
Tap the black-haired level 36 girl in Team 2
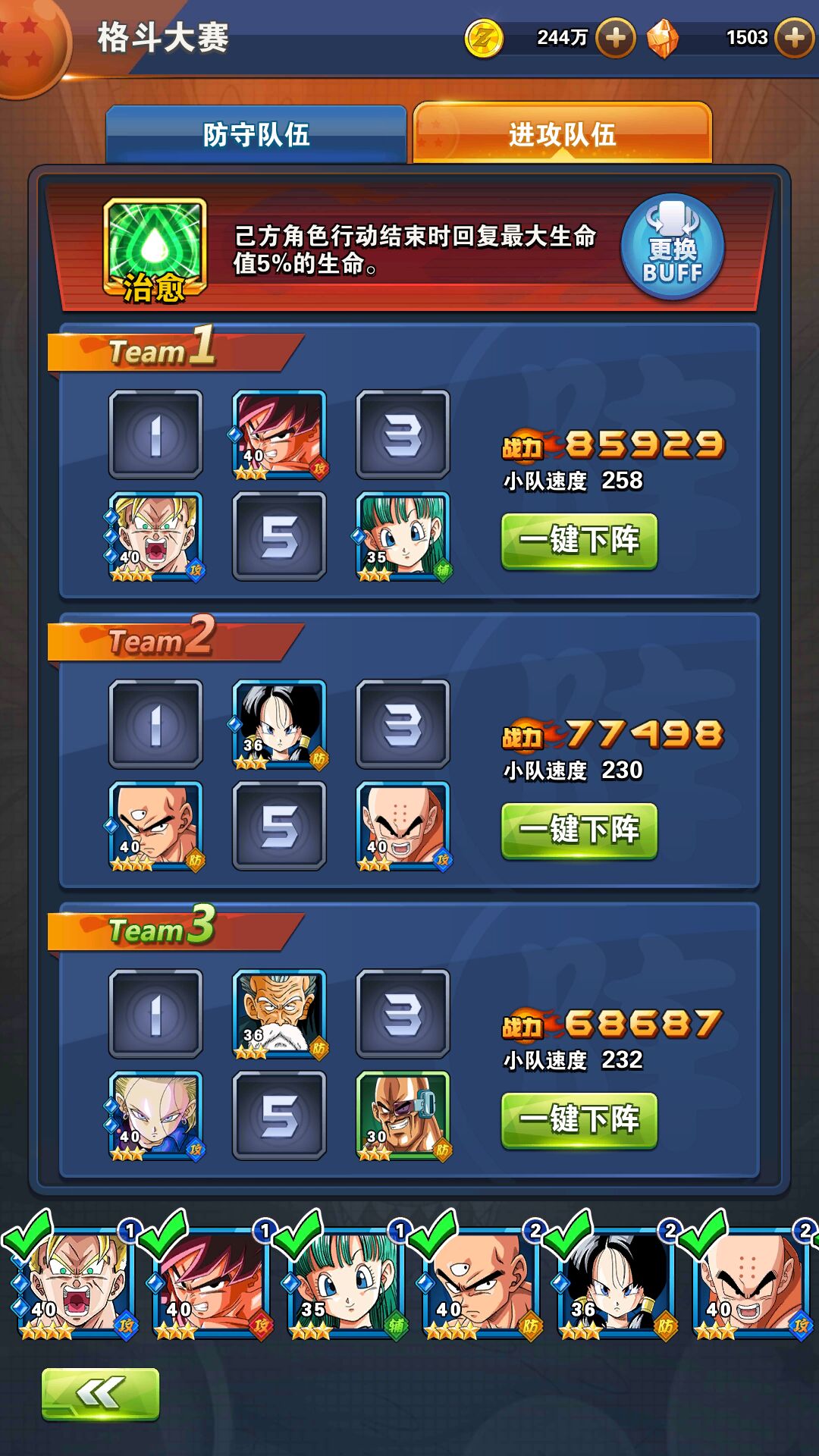(279, 724)
